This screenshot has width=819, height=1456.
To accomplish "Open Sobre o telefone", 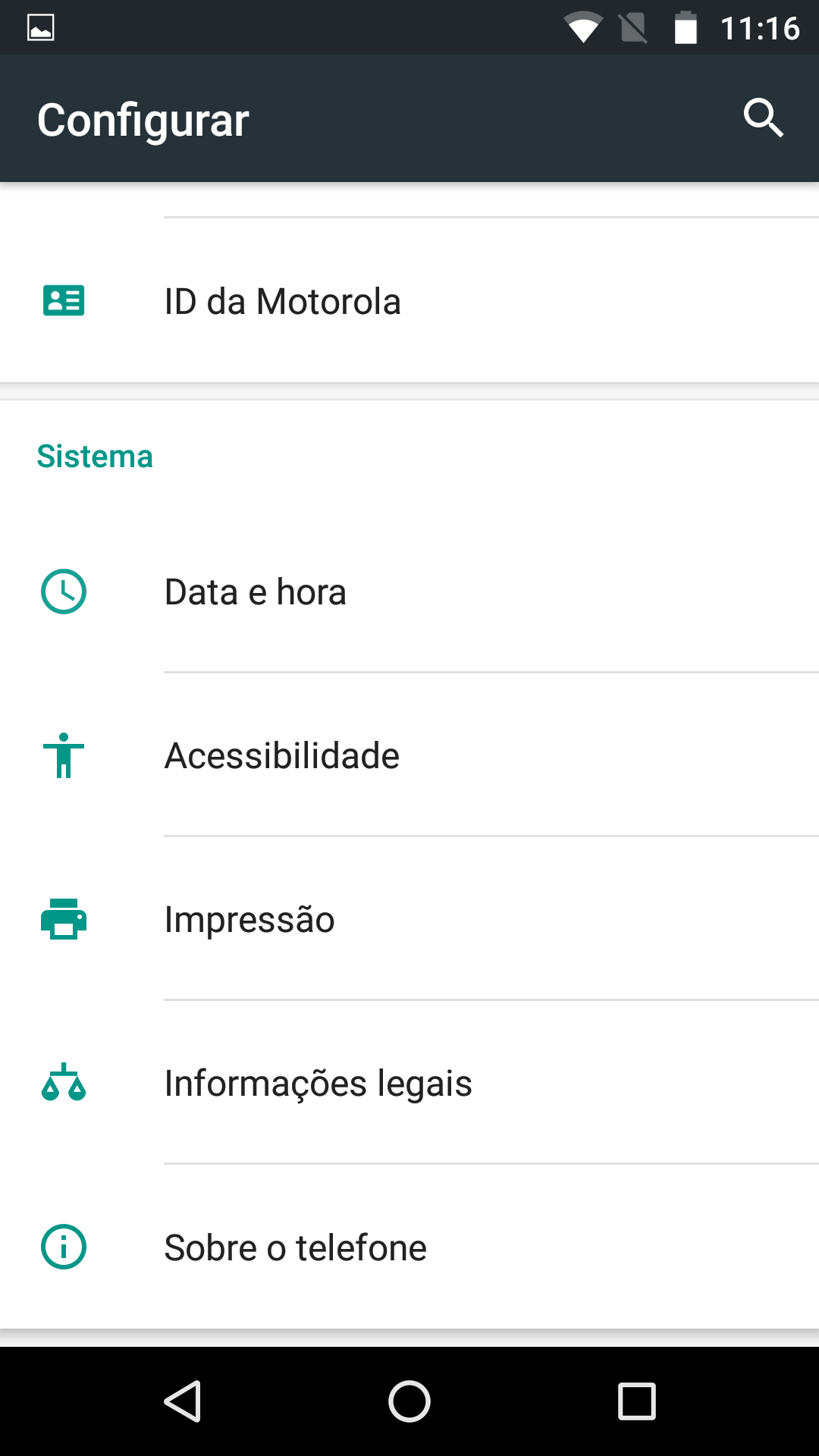I will point(409,1247).
